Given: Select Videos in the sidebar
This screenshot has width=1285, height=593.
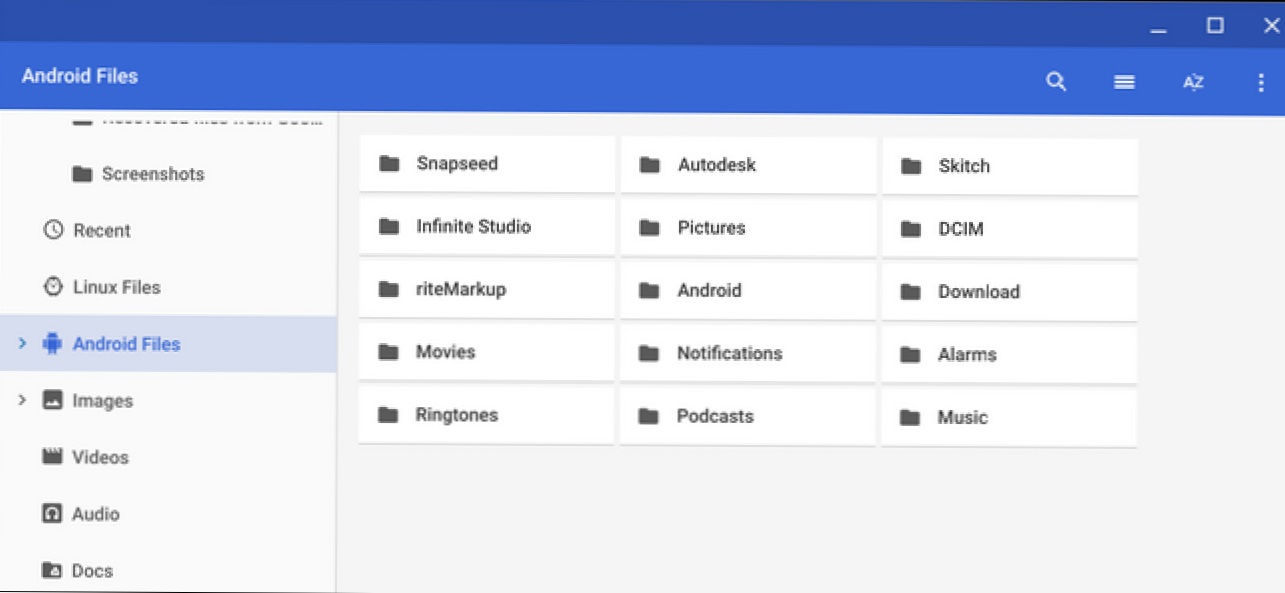Looking at the screenshot, I should tap(100, 457).
